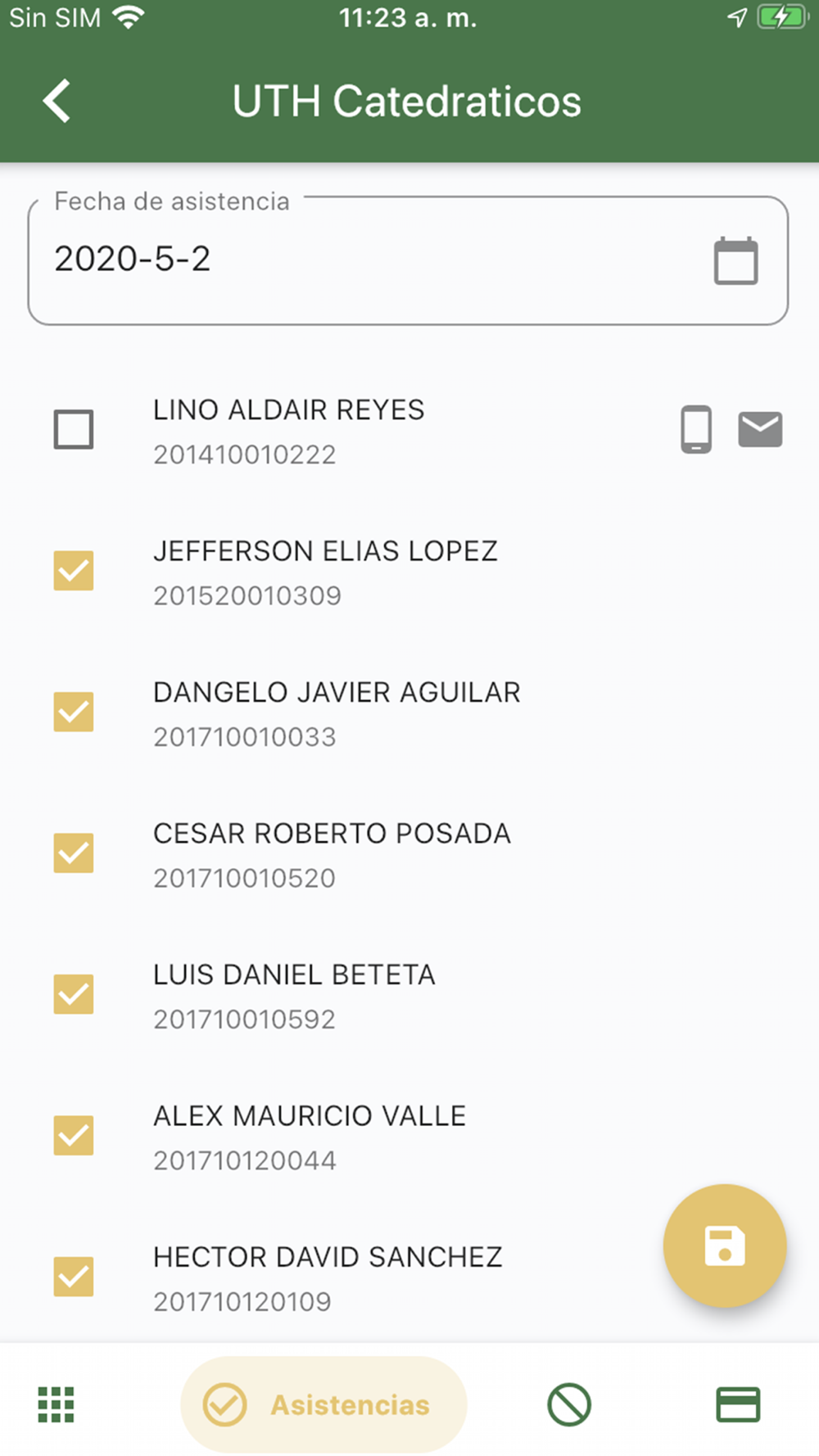Open the card tab in bottom navigation
The height and width of the screenshot is (1456, 819).
738,1405
